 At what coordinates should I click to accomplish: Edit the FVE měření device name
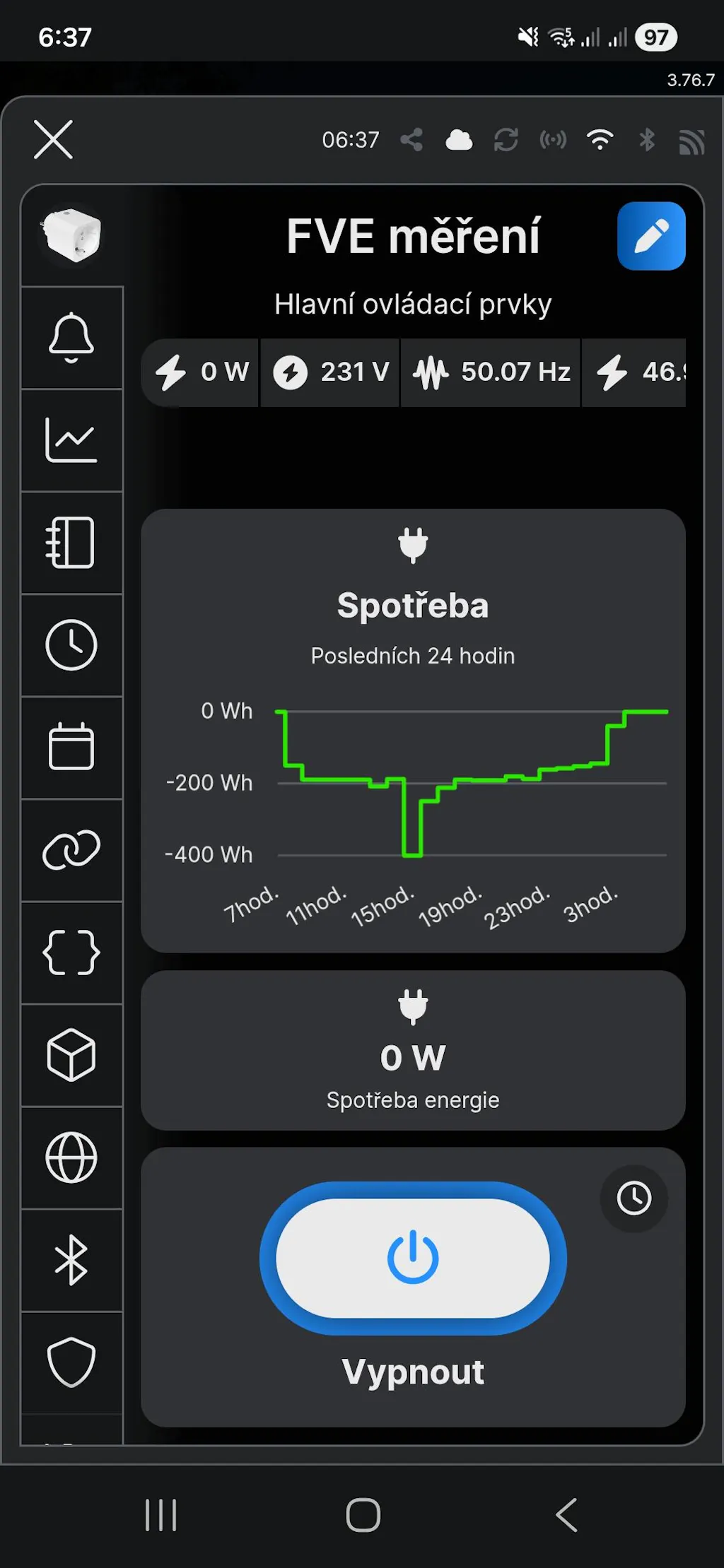[650, 236]
